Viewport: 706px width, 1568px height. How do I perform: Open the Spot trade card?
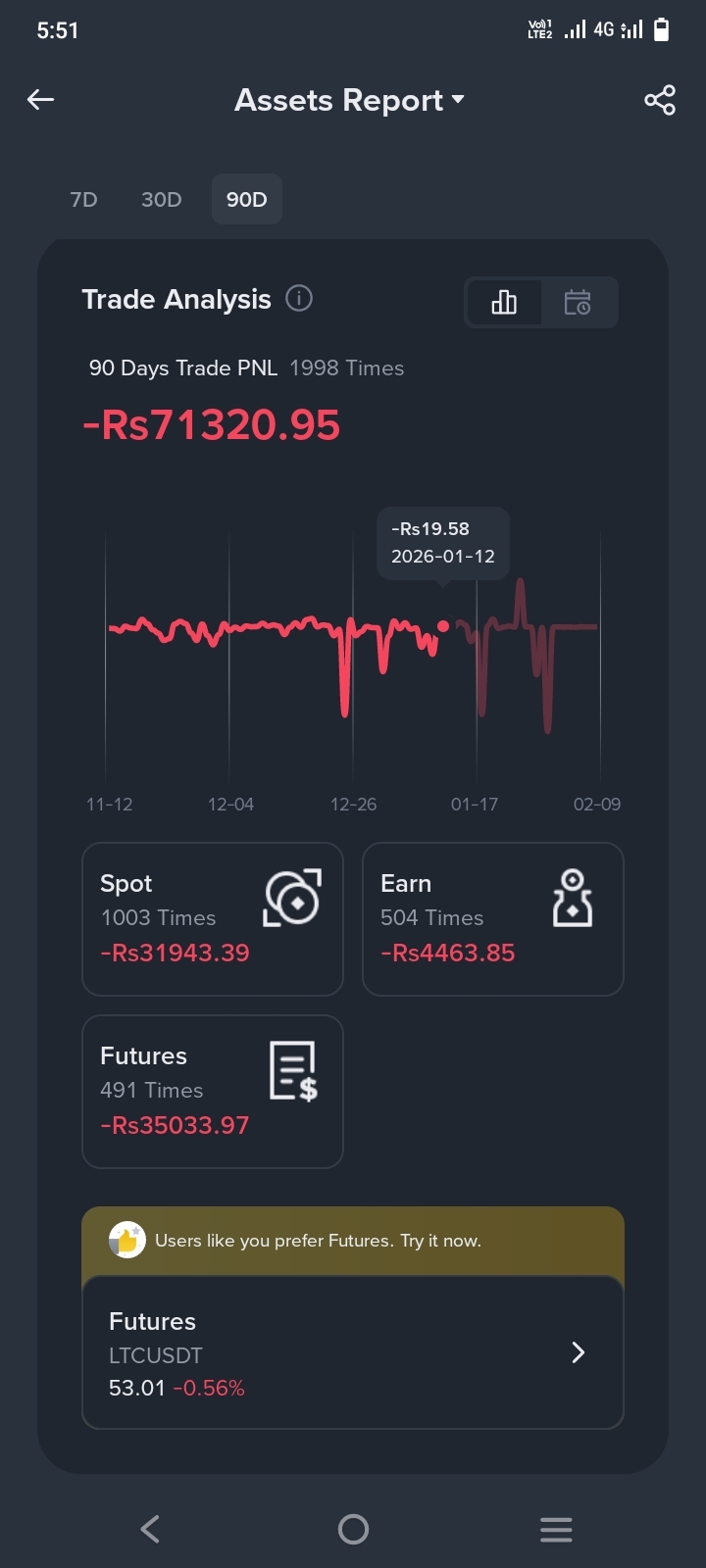point(213,919)
